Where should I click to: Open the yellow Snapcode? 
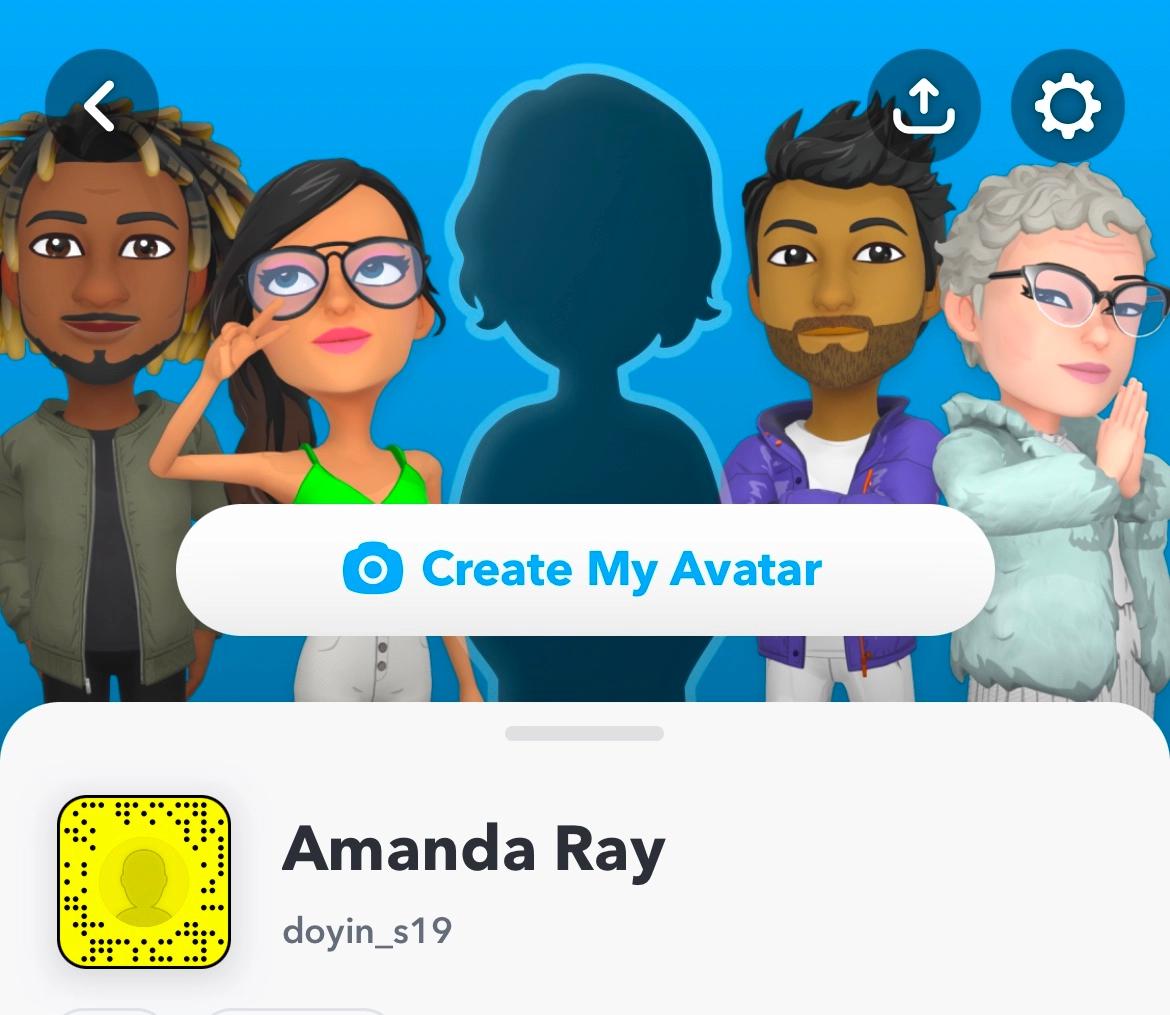(144, 882)
